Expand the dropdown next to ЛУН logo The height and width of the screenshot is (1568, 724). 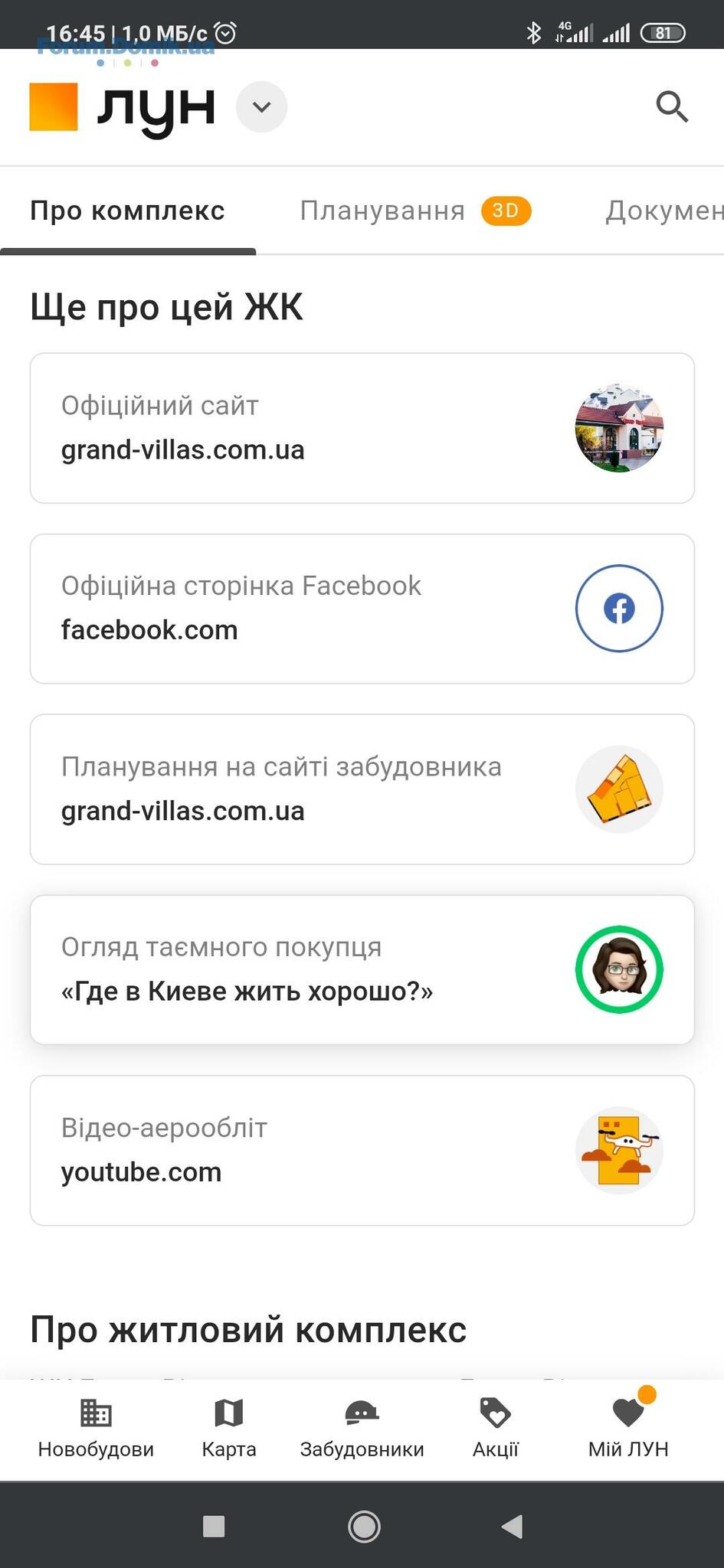click(x=261, y=107)
